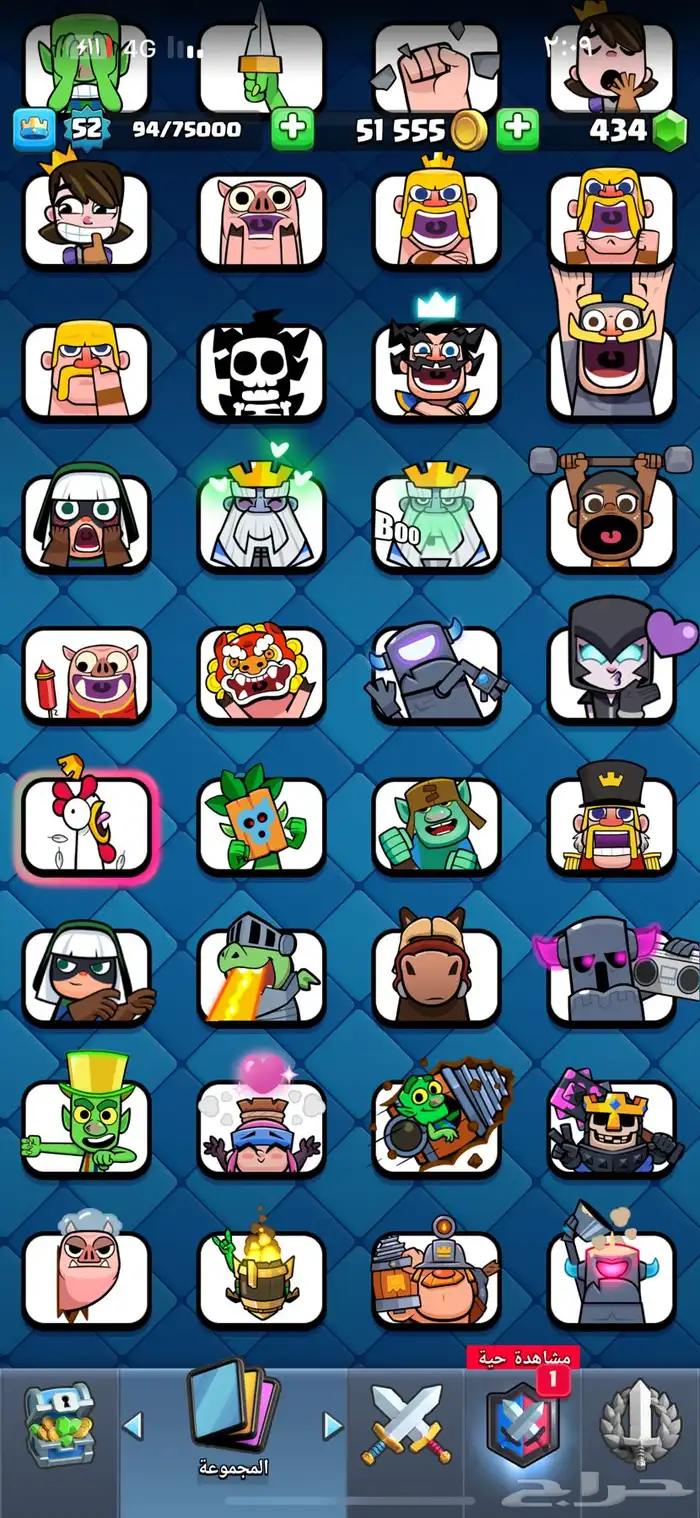Image resolution: width=700 pixels, height=1518 pixels.
Task: Add experience with the plus beside 94/75000
Action: pos(292,129)
